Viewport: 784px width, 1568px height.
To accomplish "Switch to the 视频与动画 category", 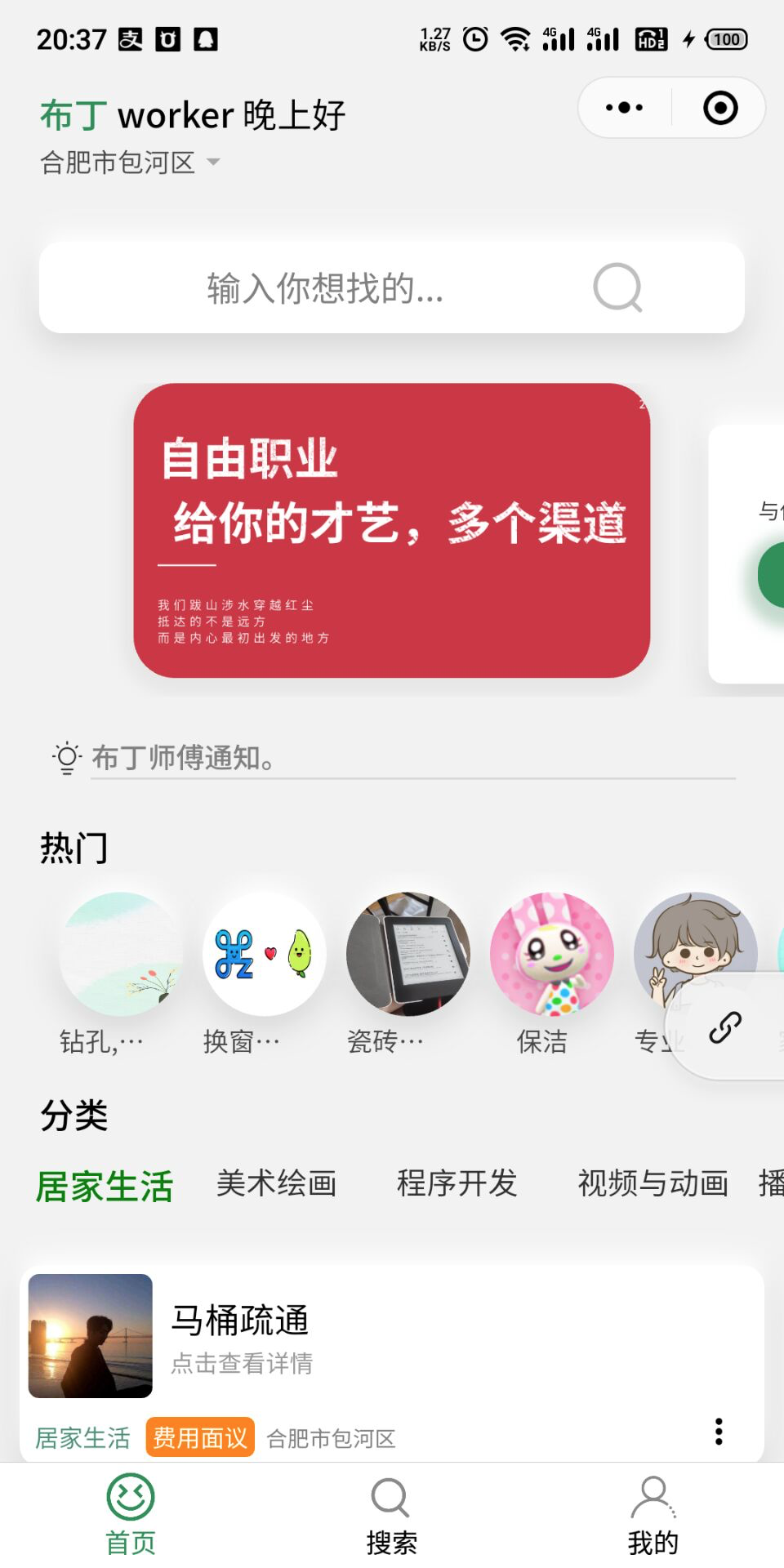I will 653,1183.
